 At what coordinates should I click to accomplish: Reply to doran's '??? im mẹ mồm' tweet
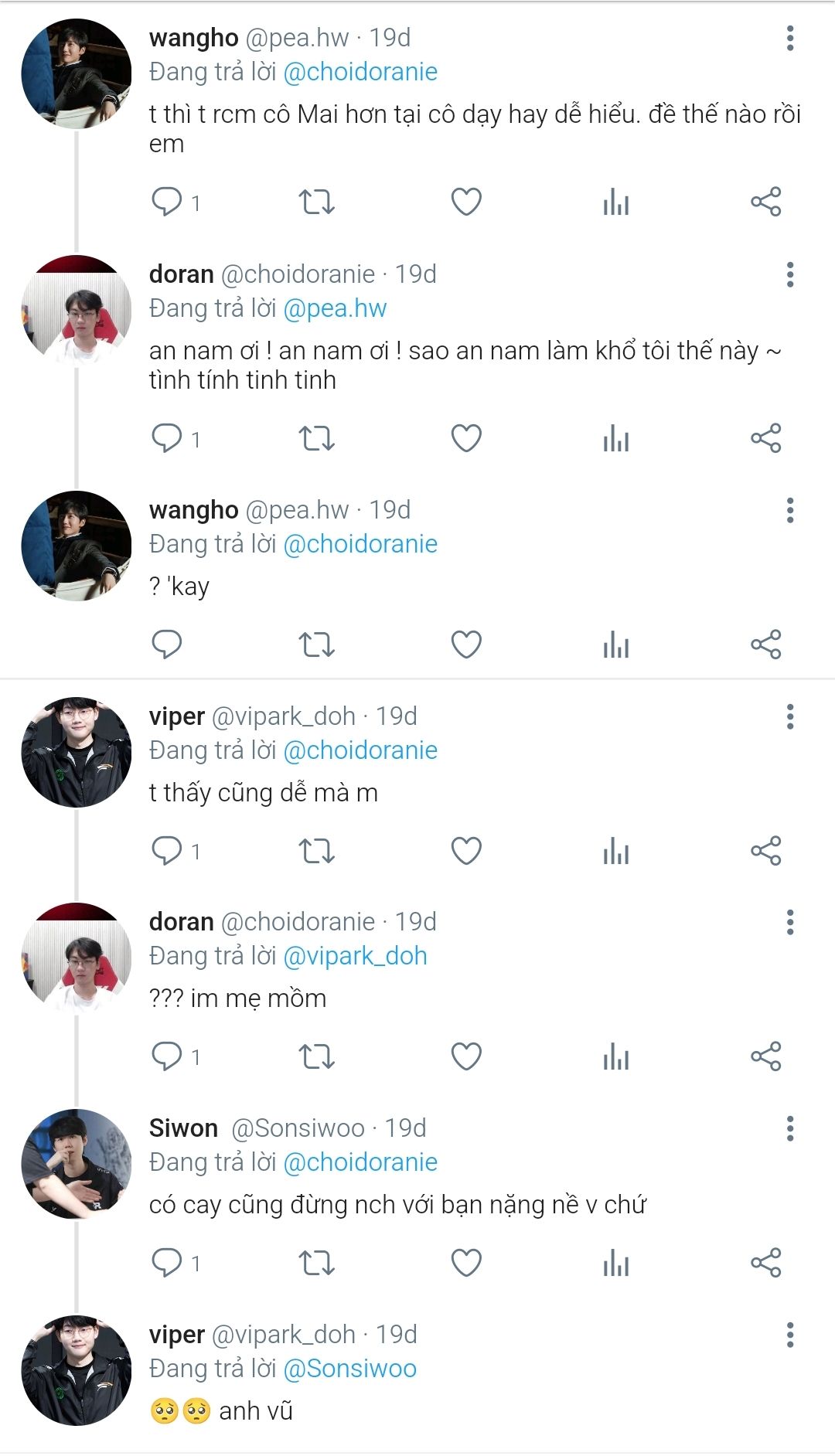pos(166,1056)
